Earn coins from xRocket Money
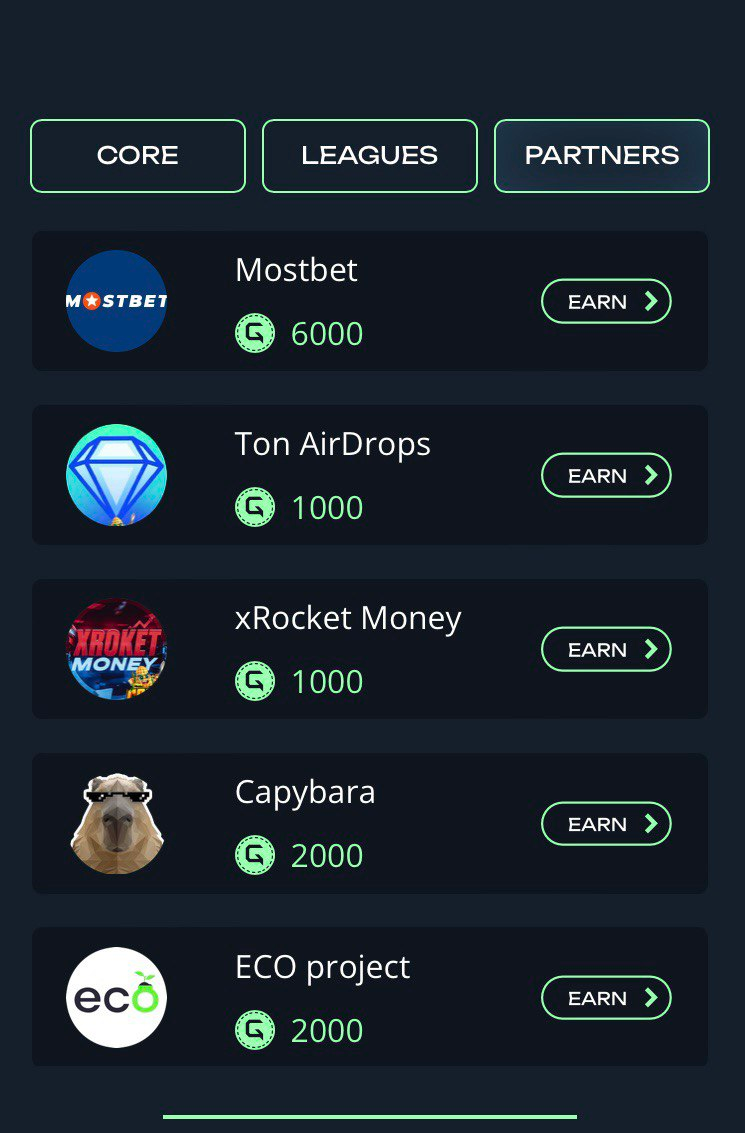The height and width of the screenshot is (1133, 745). pos(606,649)
